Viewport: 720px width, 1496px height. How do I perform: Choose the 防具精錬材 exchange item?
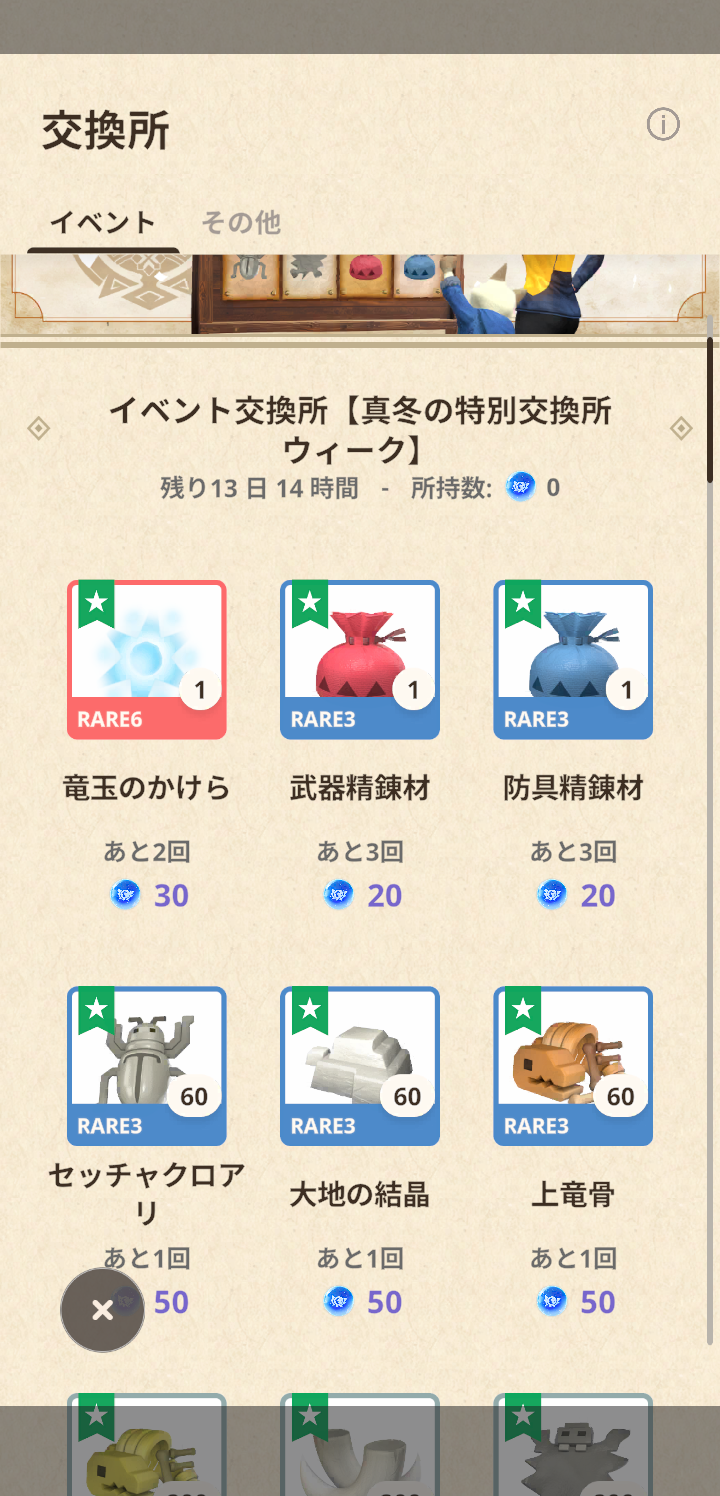click(x=573, y=660)
